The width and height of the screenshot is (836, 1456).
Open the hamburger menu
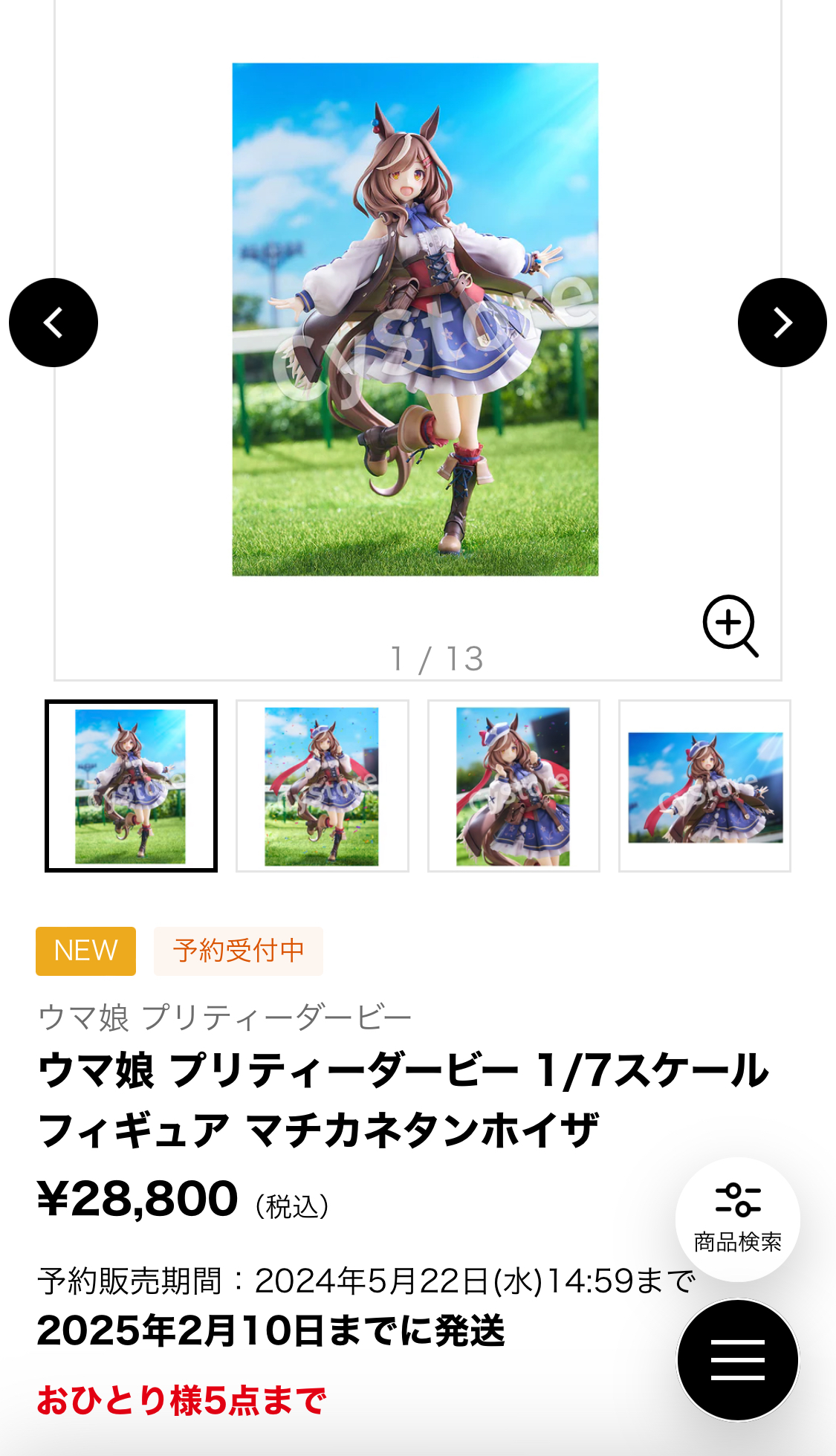tap(737, 1360)
